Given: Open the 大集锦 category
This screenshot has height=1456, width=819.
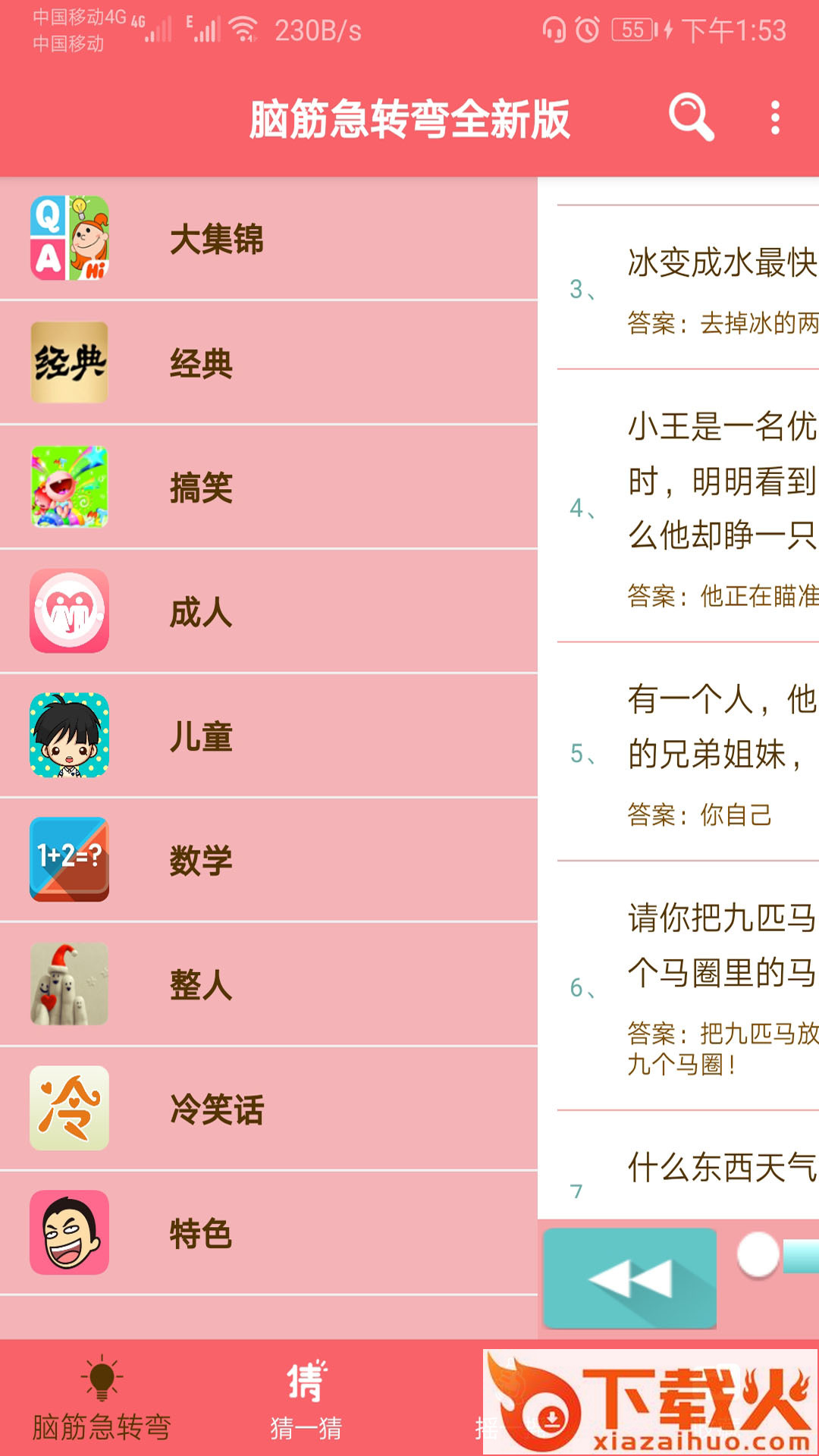Looking at the screenshot, I should (x=268, y=239).
